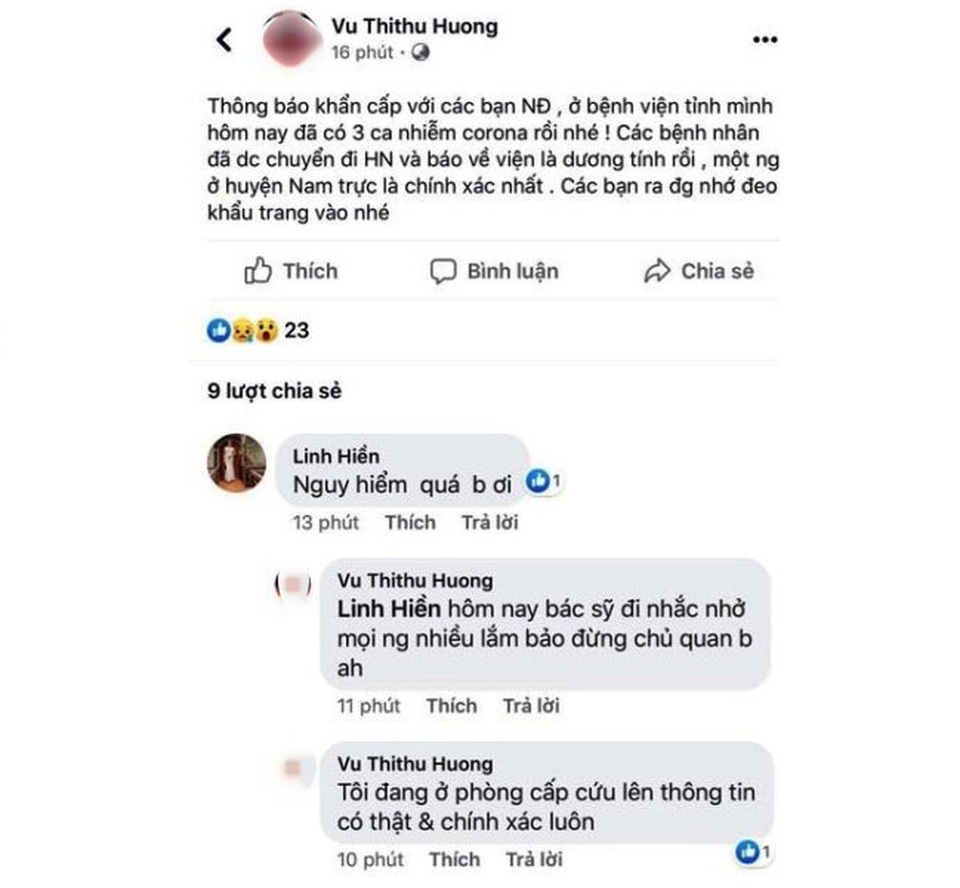Go back using the arrow
The height and width of the screenshot is (888, 960).
click(x=225, y=39)
